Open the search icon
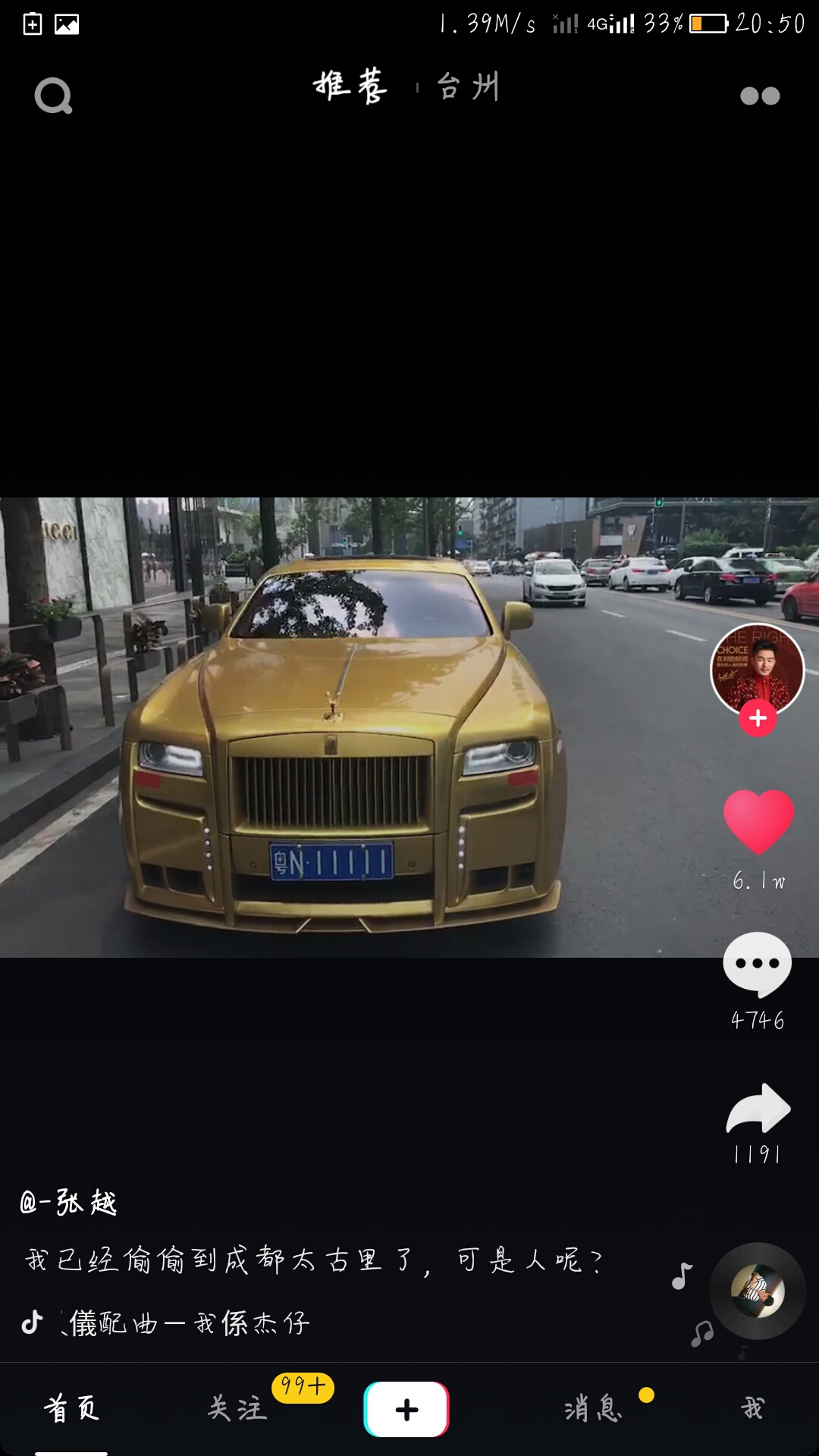 pyautogui.click(x=53, y=96)
